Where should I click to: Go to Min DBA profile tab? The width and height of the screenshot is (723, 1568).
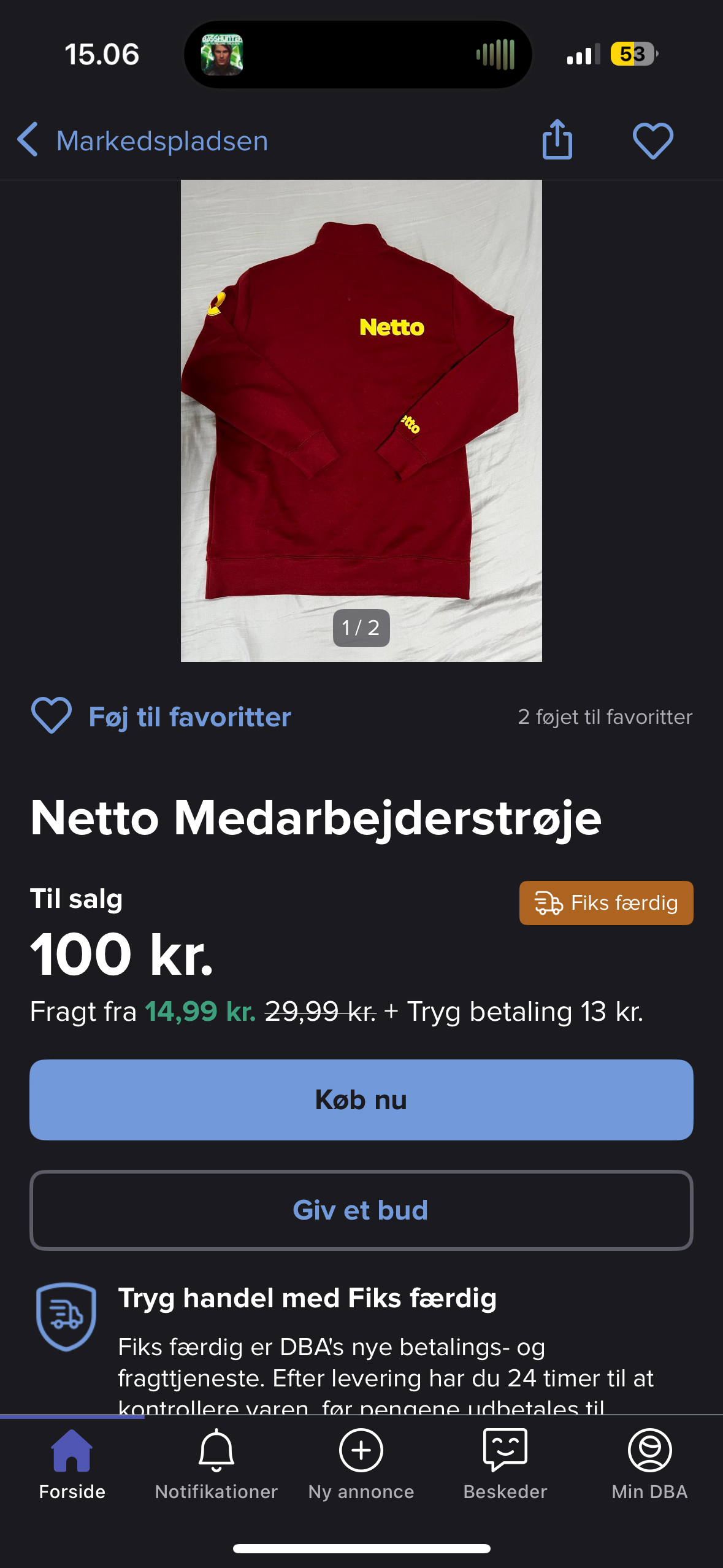click(649, 1464)
